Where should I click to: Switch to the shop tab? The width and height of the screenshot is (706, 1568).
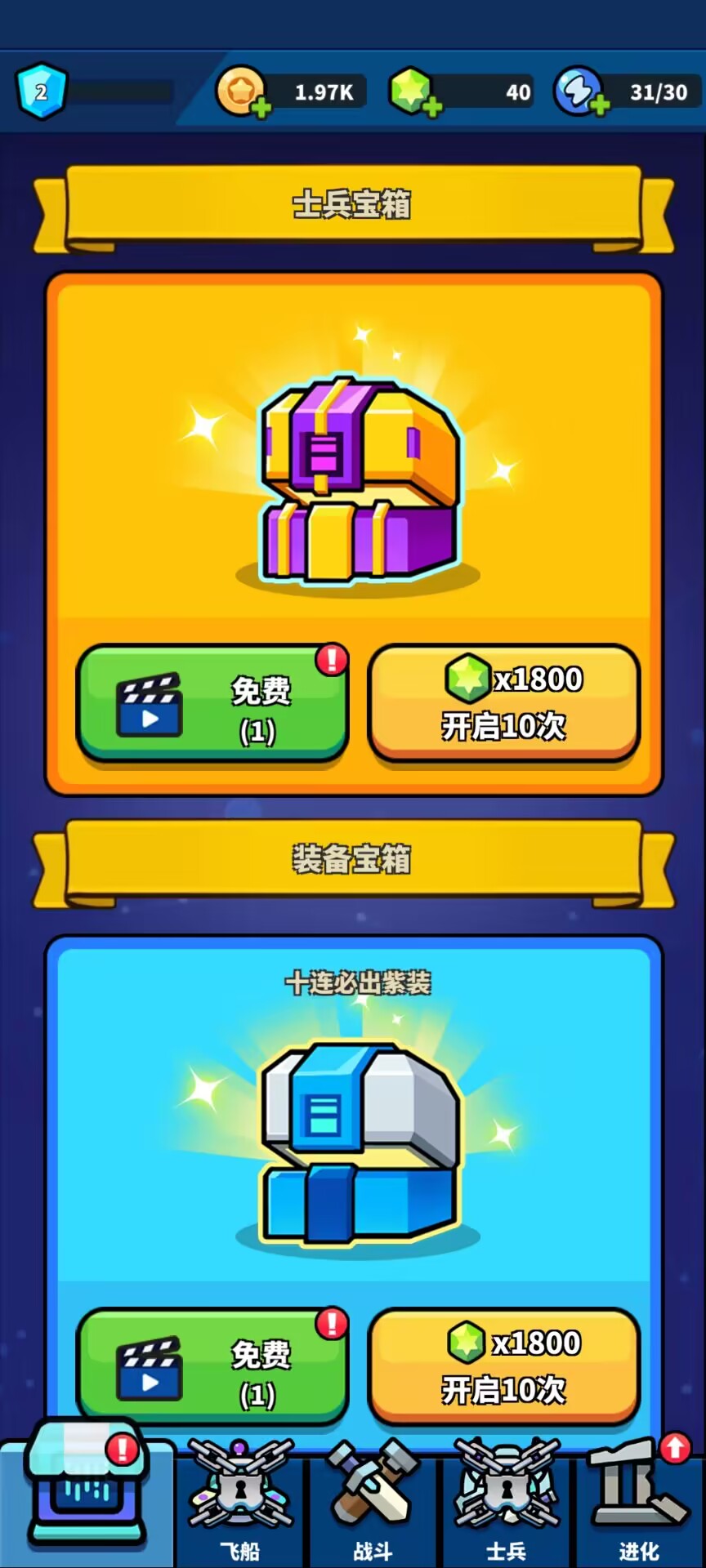click(x=86, y=1501)
